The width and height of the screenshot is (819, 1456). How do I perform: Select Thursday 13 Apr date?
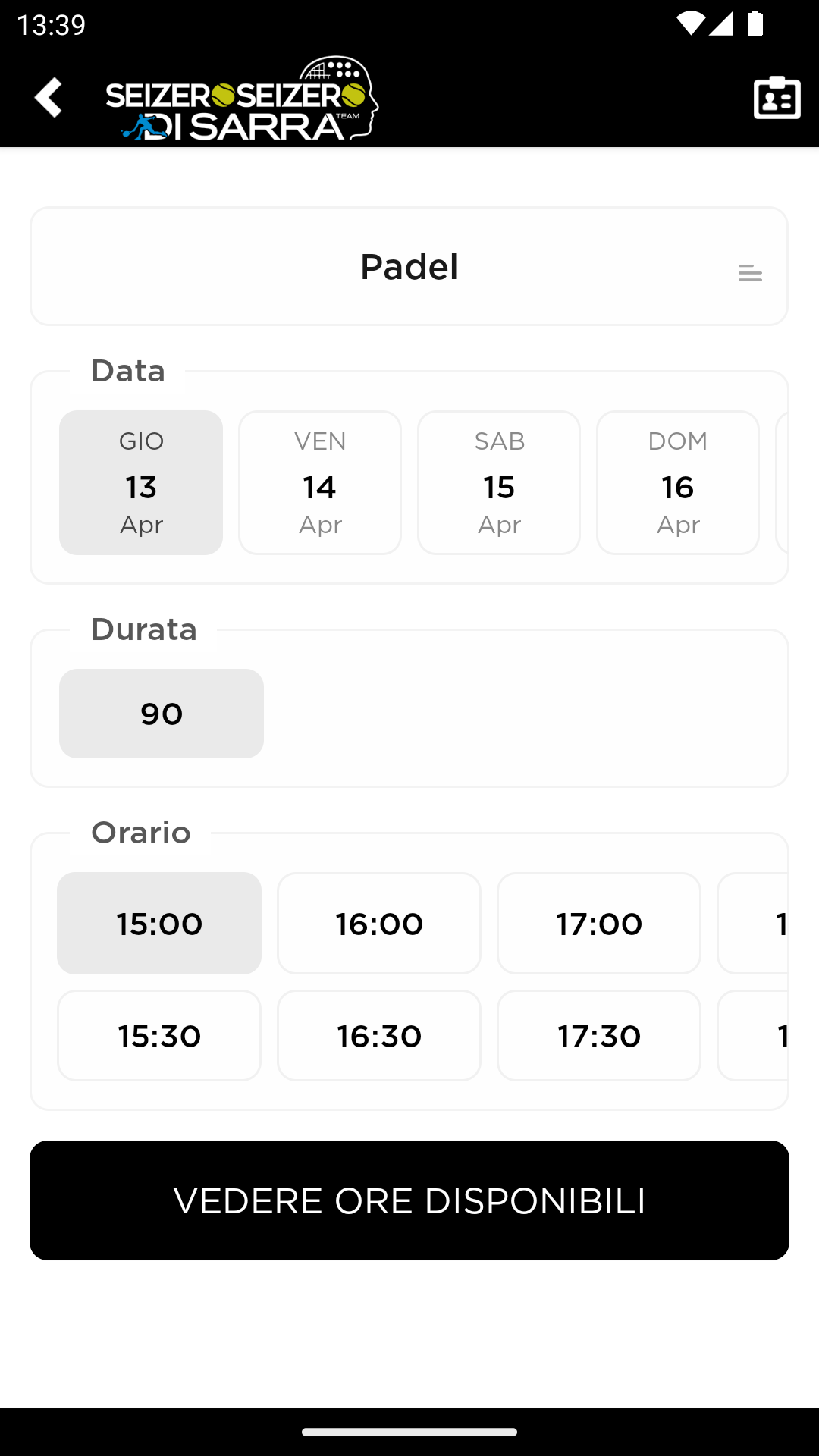pos(141,482)
